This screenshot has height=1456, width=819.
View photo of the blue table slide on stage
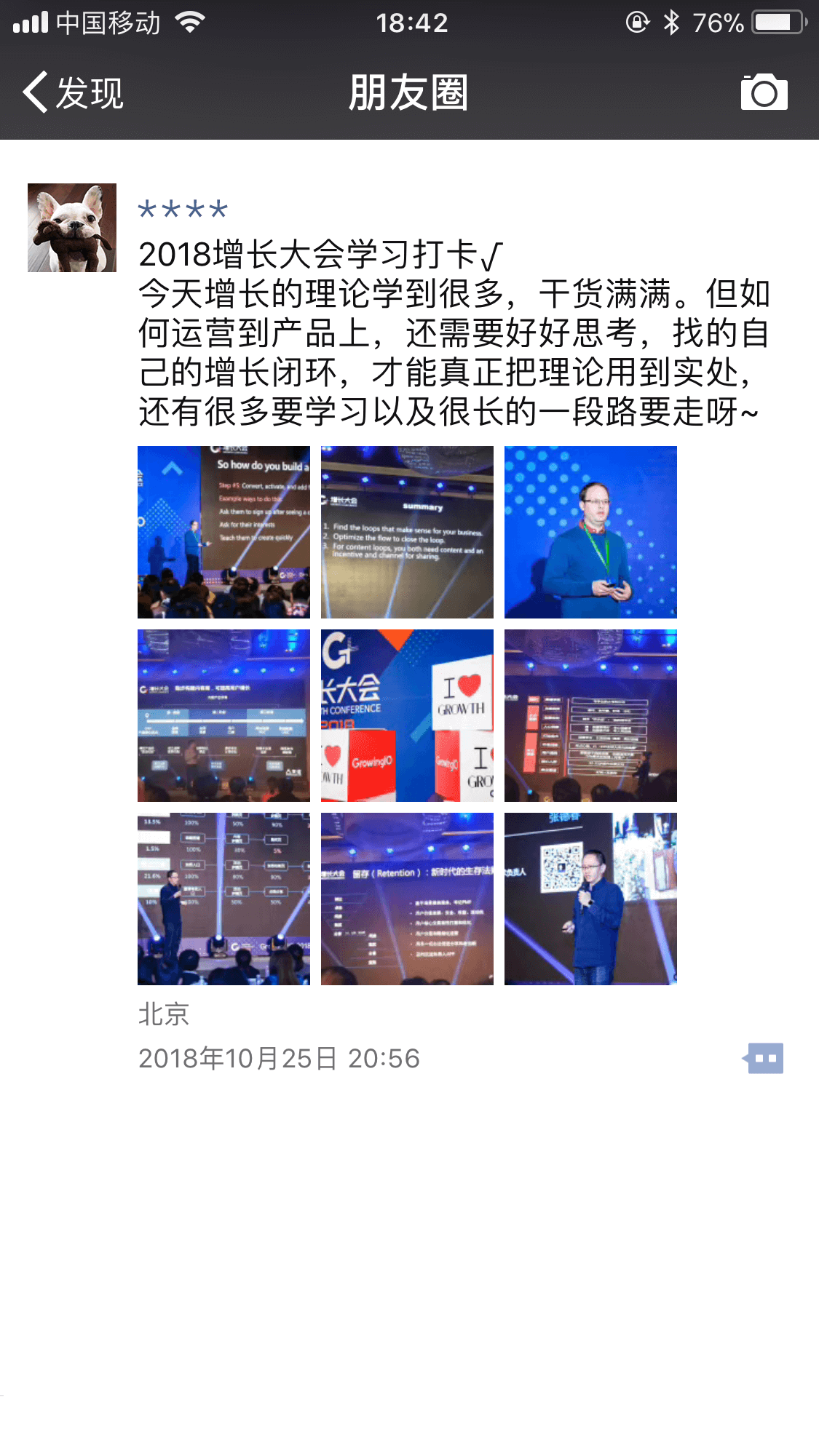[x=223, y=715]
